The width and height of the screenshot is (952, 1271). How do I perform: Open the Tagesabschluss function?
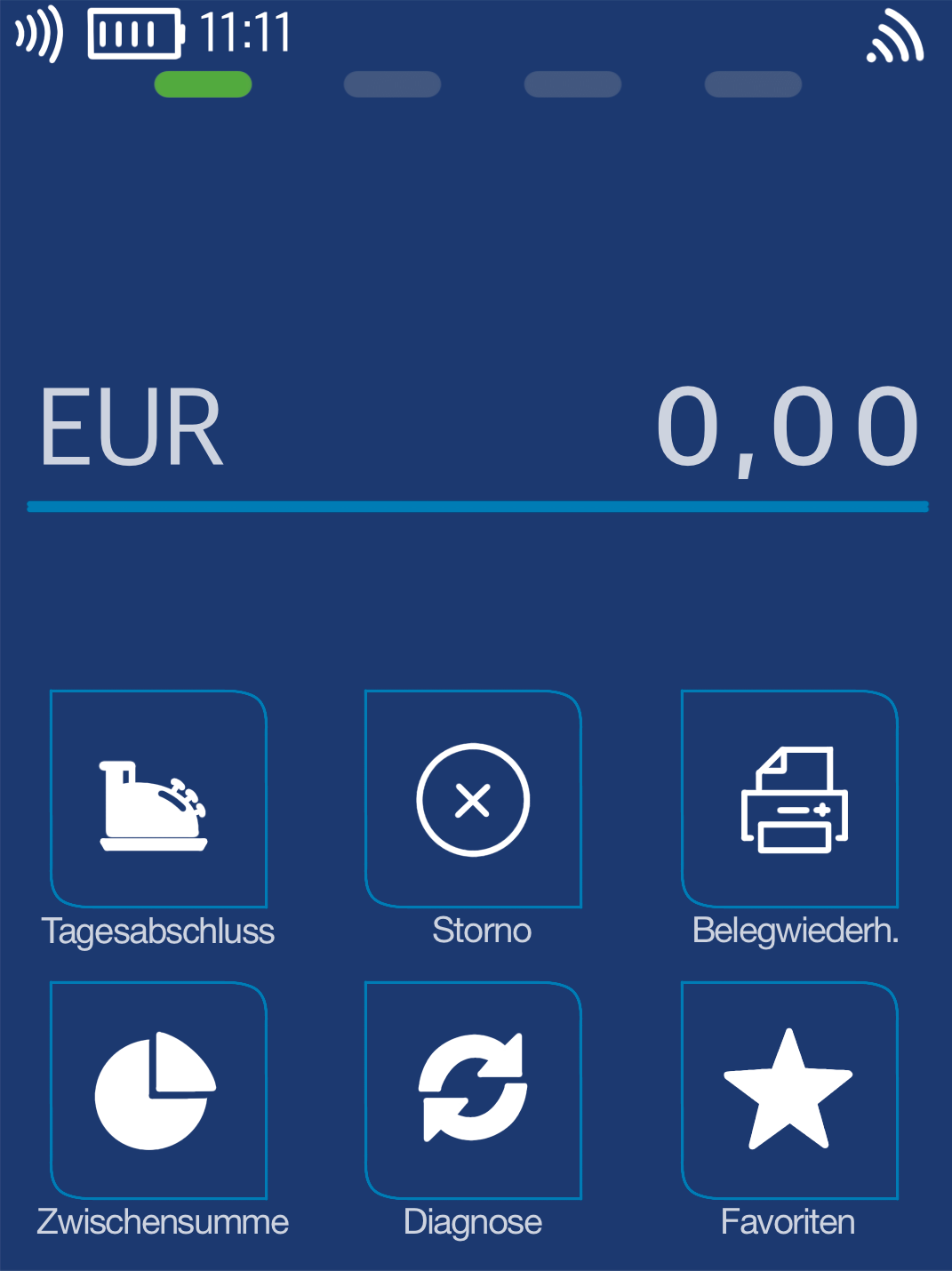coord(158,800)
